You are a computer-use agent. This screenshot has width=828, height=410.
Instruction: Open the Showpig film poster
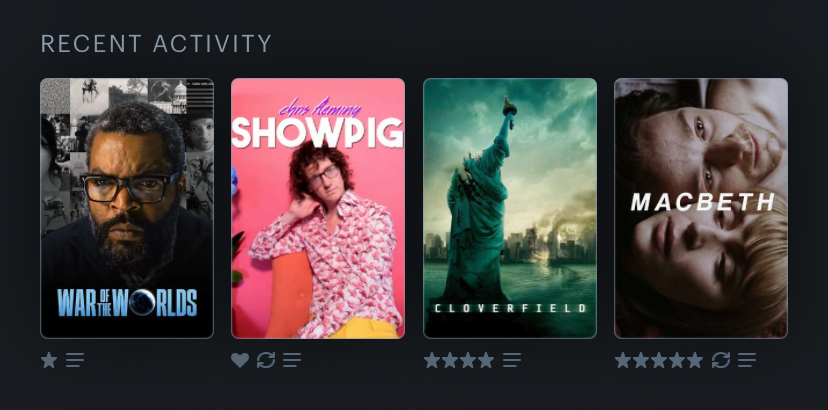pyautogui.click(x=318, y=208)
